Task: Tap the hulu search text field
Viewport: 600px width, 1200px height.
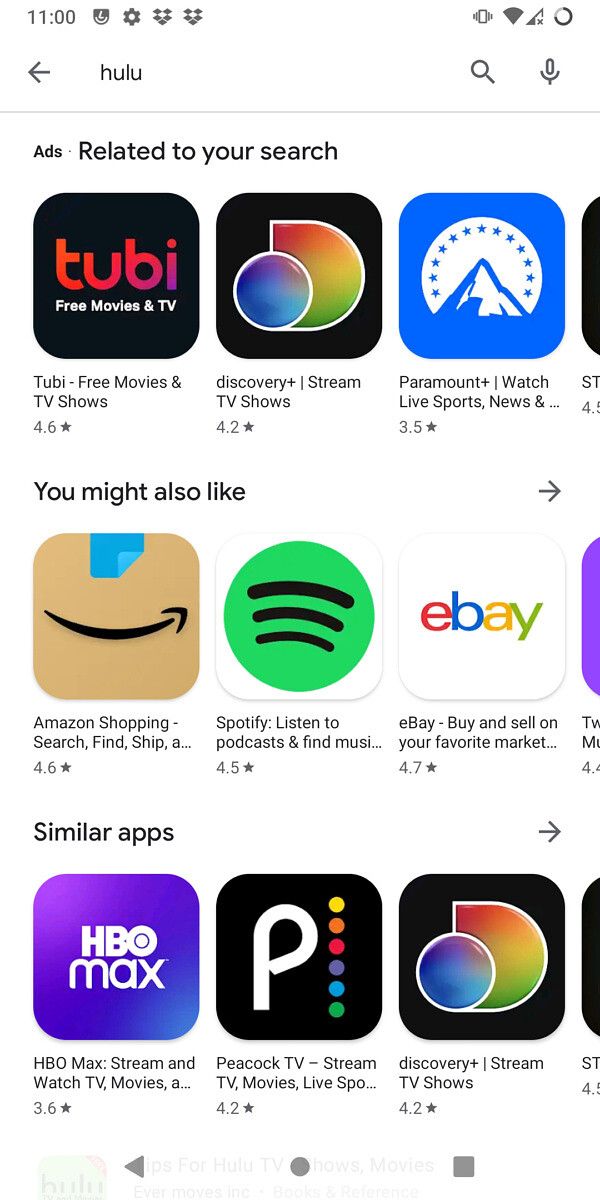Action: point(270,72)
